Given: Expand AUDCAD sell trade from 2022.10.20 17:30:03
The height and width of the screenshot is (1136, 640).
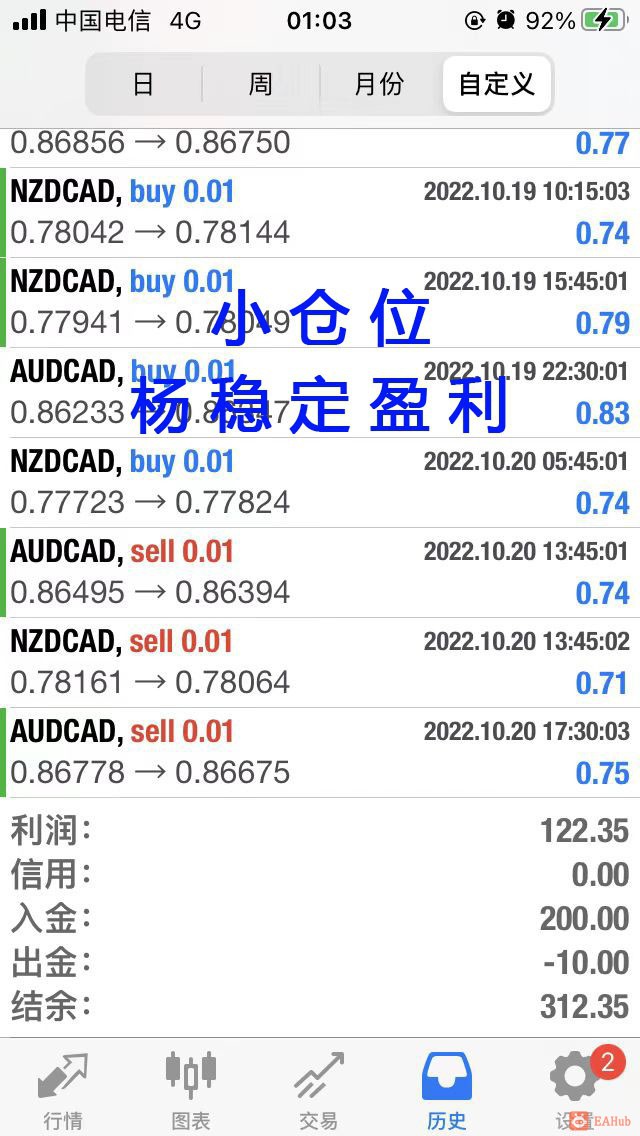Looking at the screenshot, I should pyautogui.click(x=320, y=752).
